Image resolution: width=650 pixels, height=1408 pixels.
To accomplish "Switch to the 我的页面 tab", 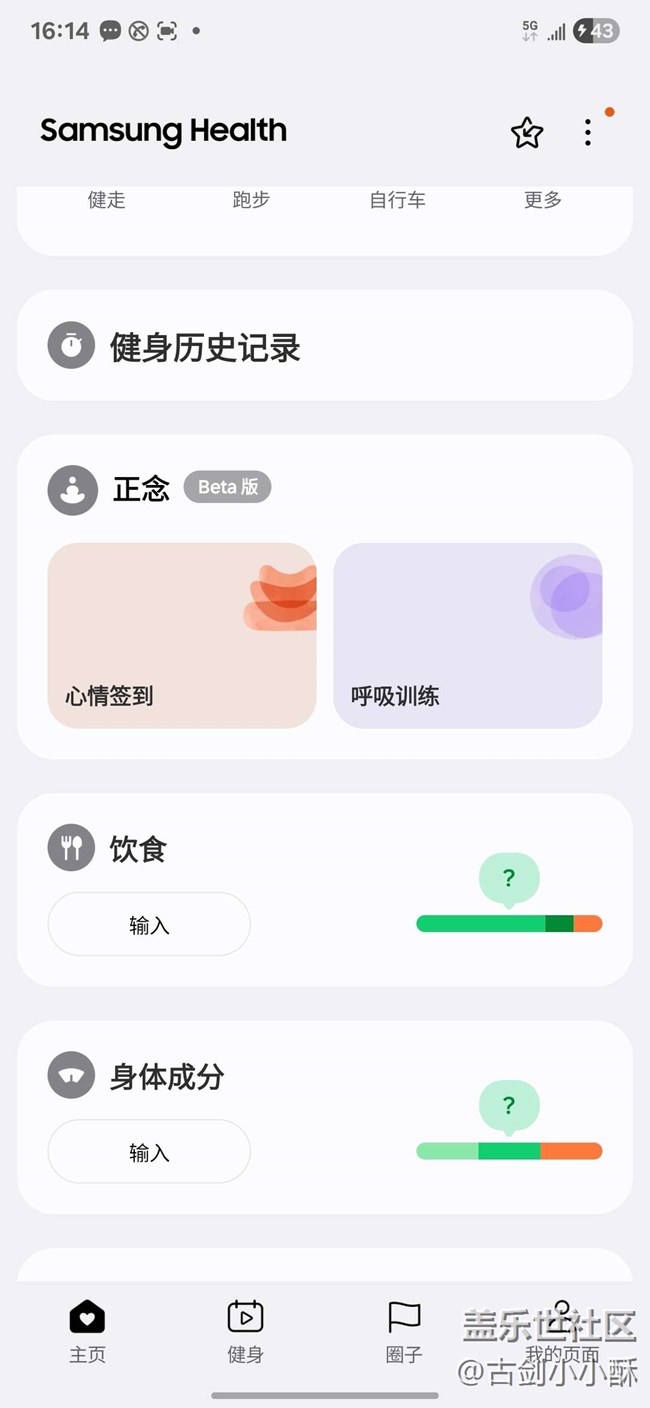I will (562, 1331).
